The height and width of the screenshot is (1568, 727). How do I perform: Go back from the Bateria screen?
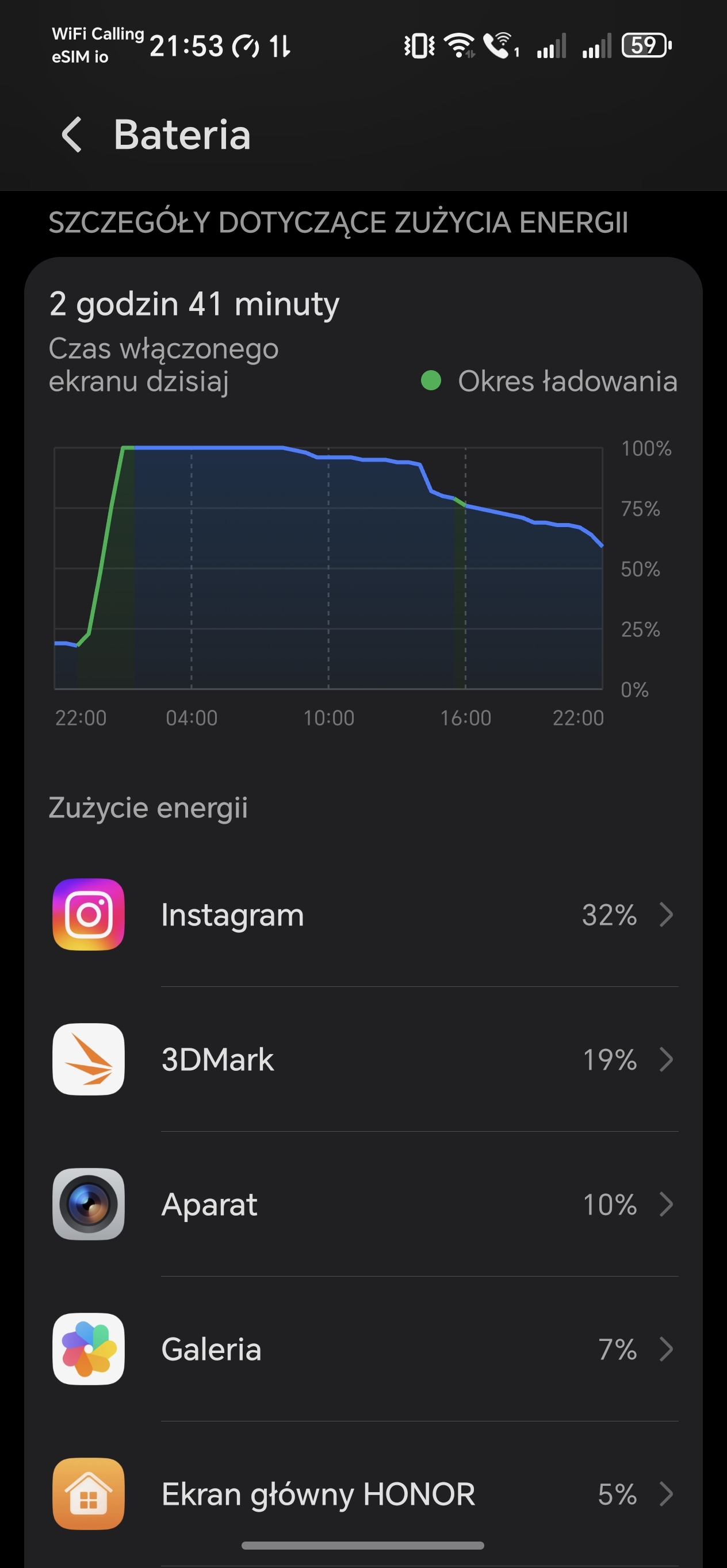click(x=72, y=134)
